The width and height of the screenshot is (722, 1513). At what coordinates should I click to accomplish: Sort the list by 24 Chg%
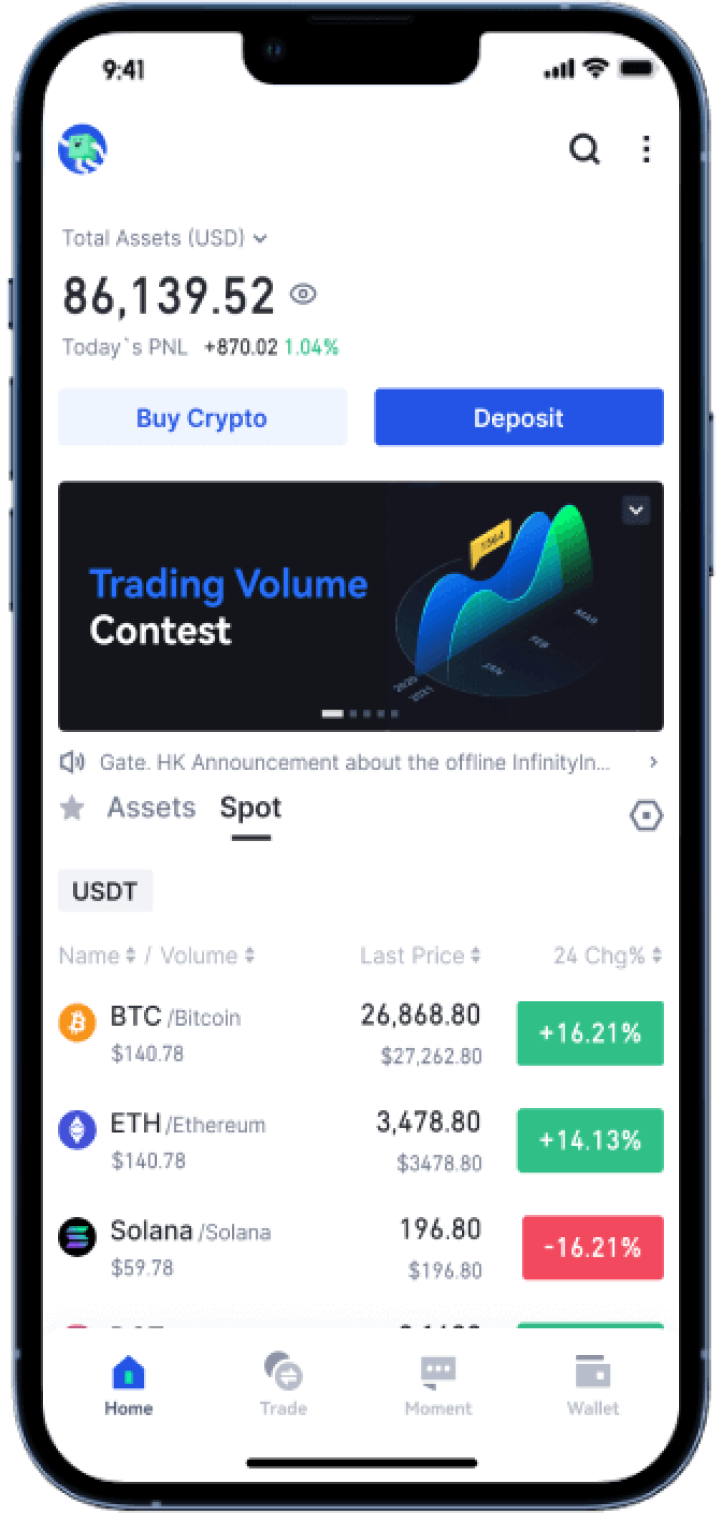click(x=607, y=956)
